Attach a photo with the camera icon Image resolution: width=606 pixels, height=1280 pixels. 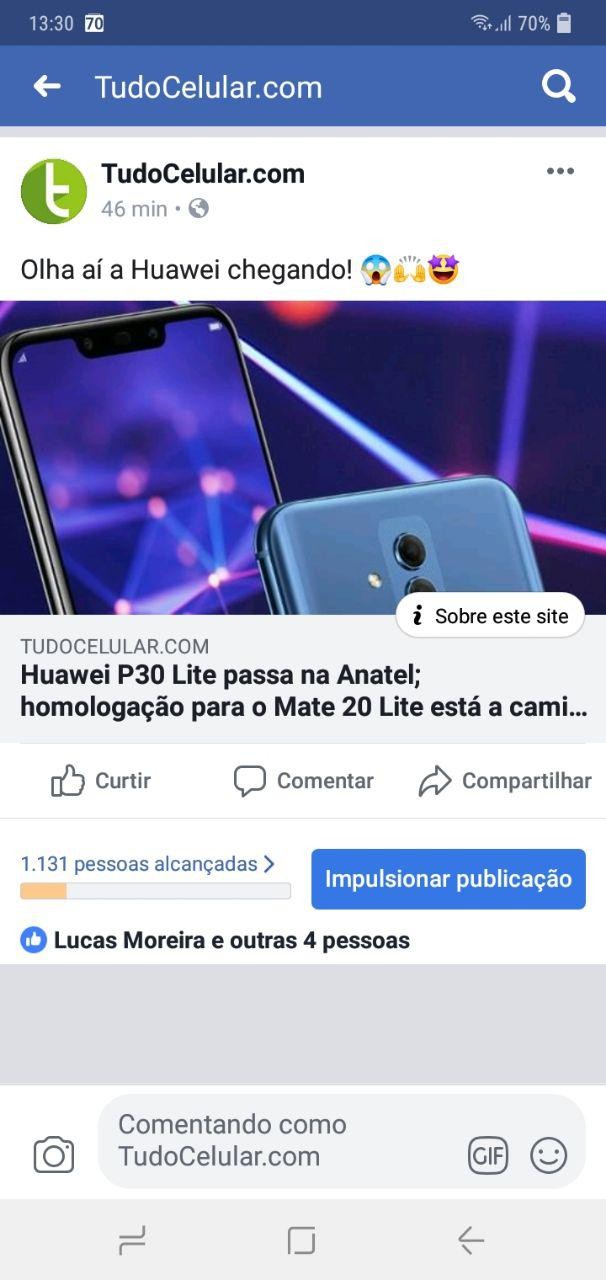click(54, 1155)
